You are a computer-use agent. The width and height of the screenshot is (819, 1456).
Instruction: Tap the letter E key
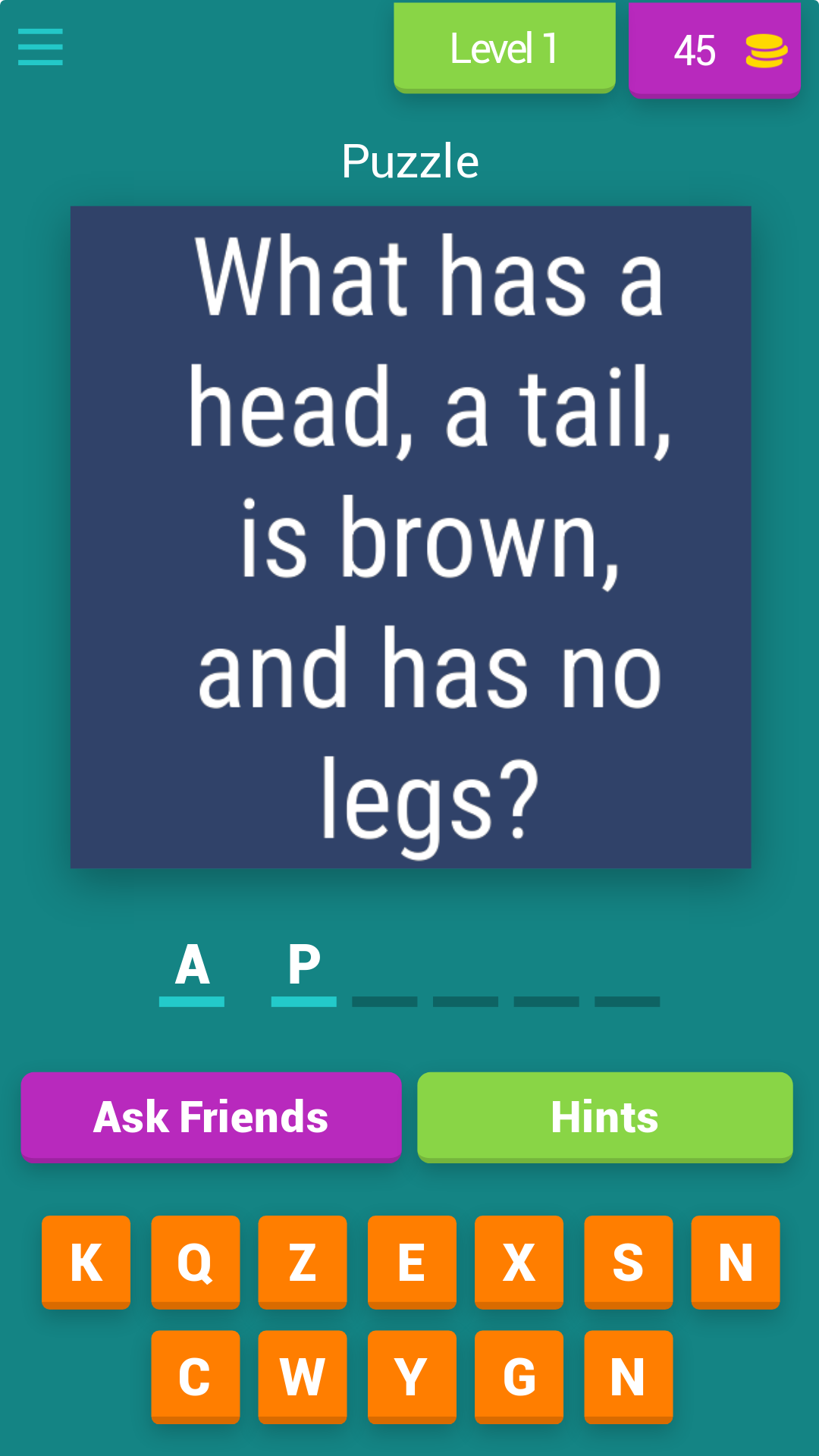click(411, 1260)
